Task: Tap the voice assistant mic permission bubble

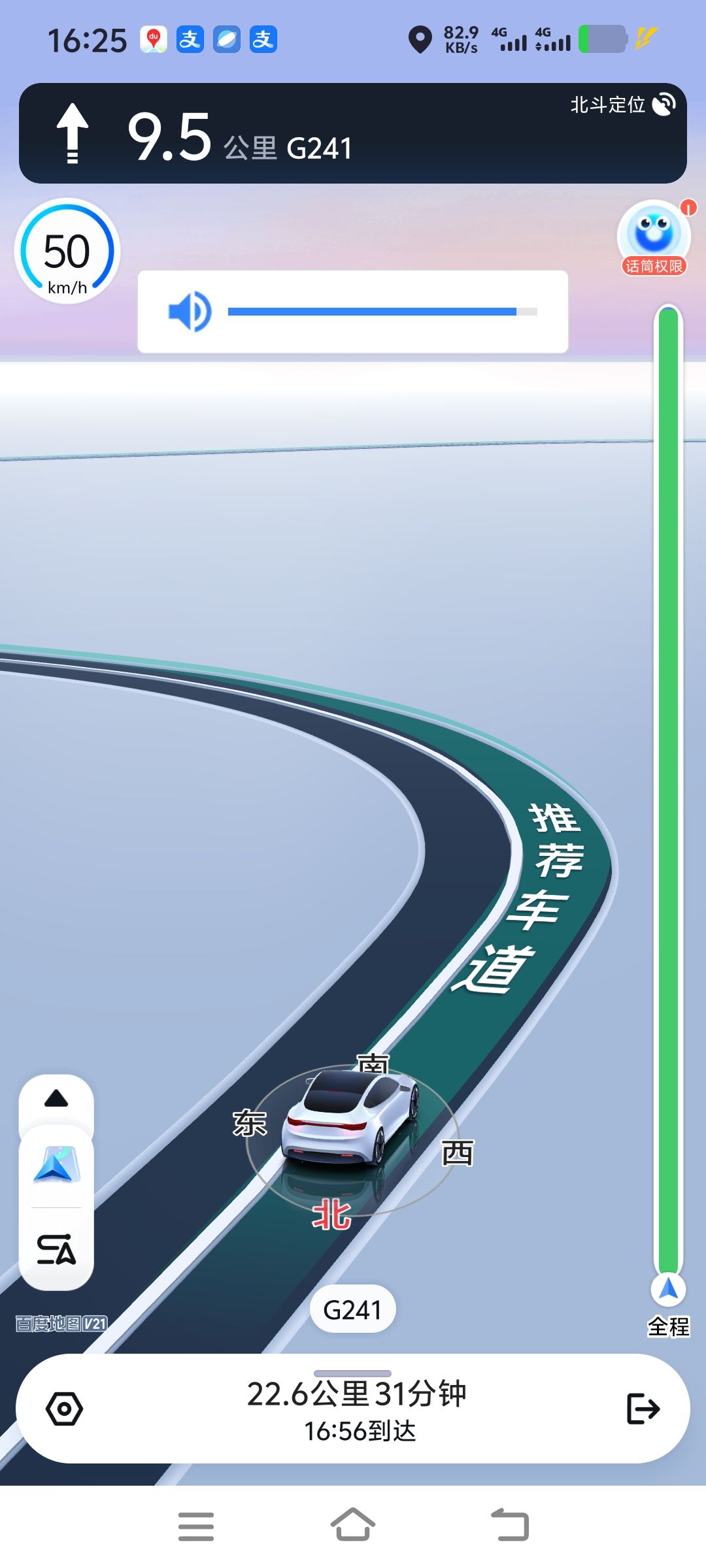Action: point(654,238)
